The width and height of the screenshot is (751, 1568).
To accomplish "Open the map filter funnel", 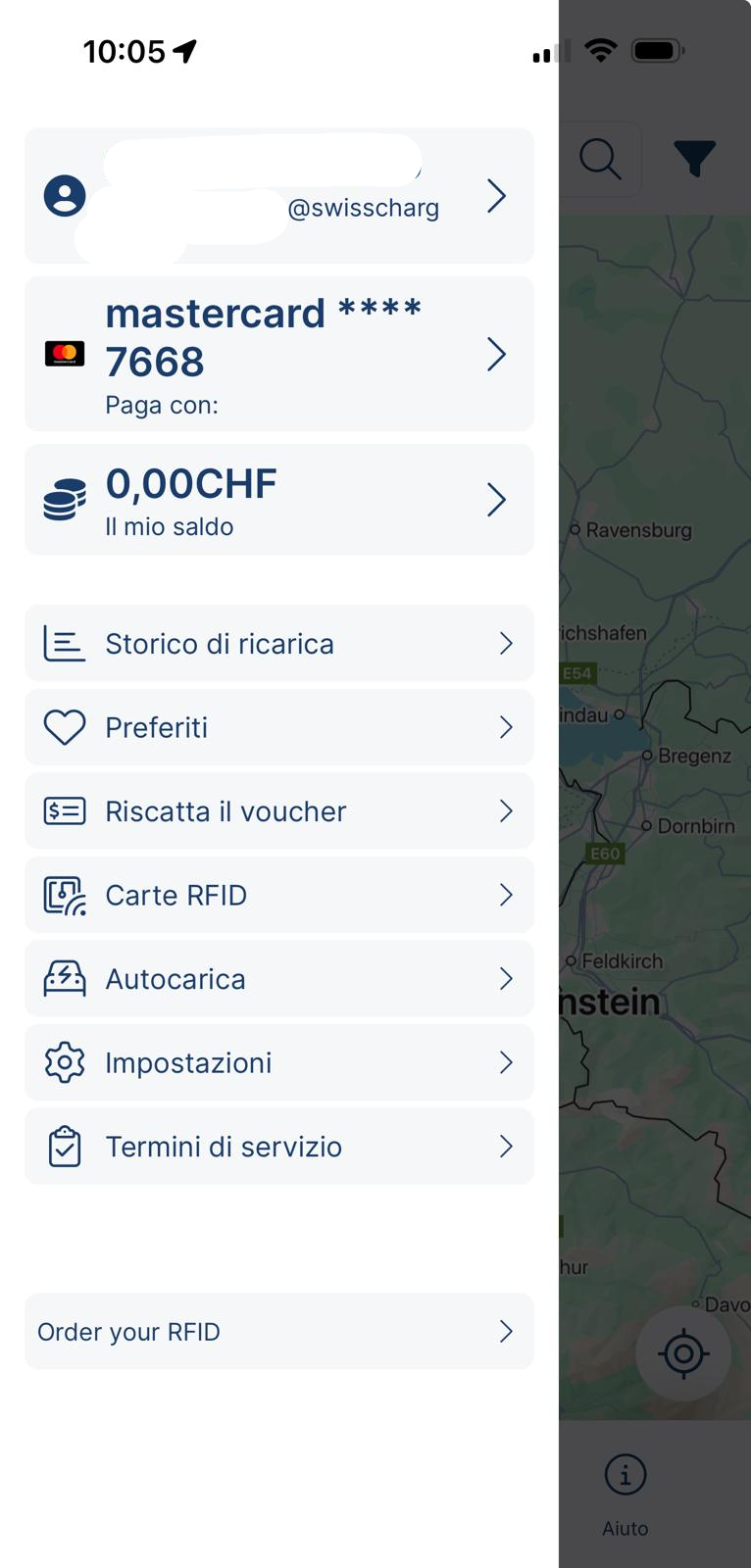I will (694, 159).
